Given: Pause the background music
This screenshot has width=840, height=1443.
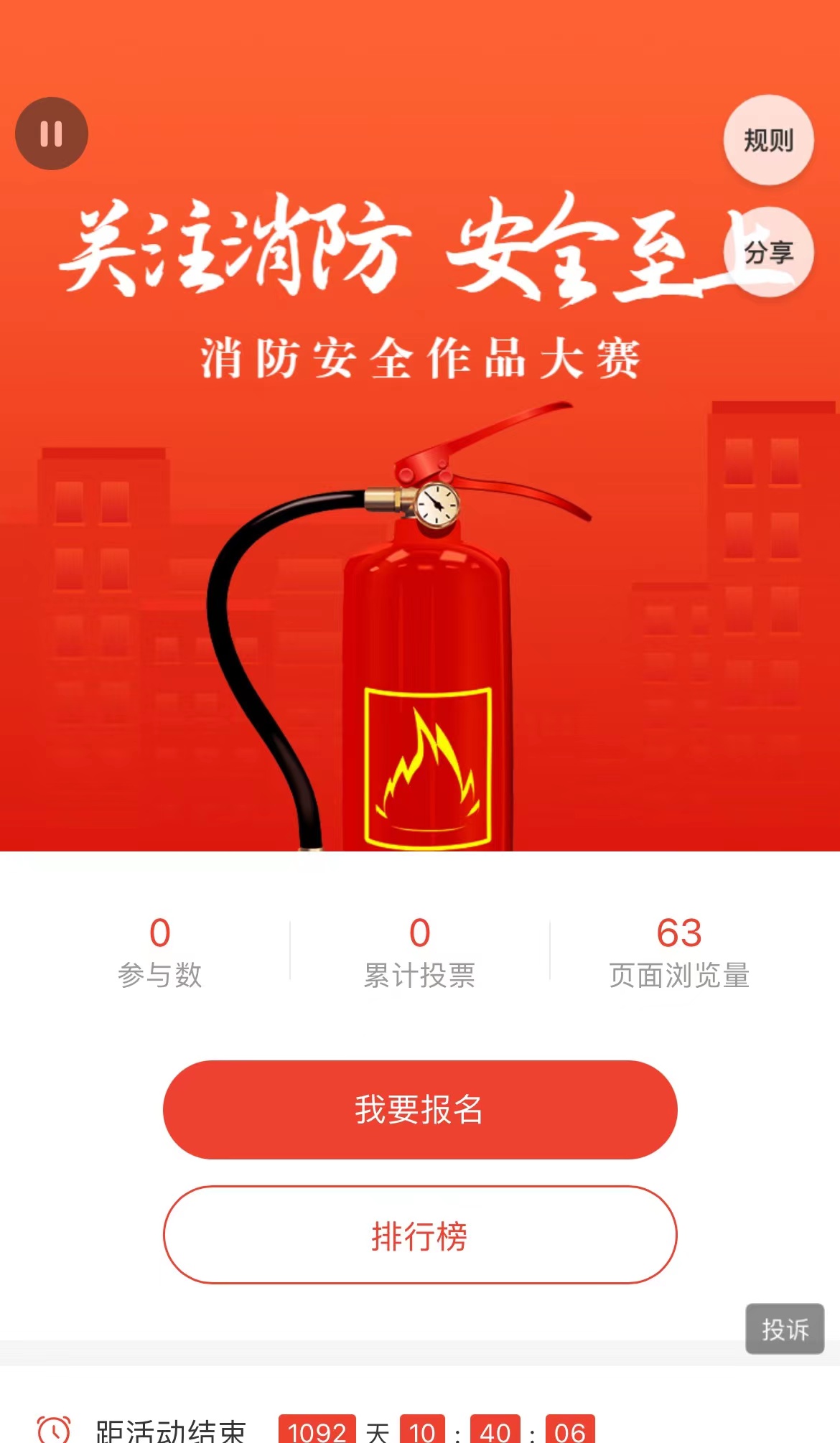Looking at the screenshot, I should coord(52,134).
